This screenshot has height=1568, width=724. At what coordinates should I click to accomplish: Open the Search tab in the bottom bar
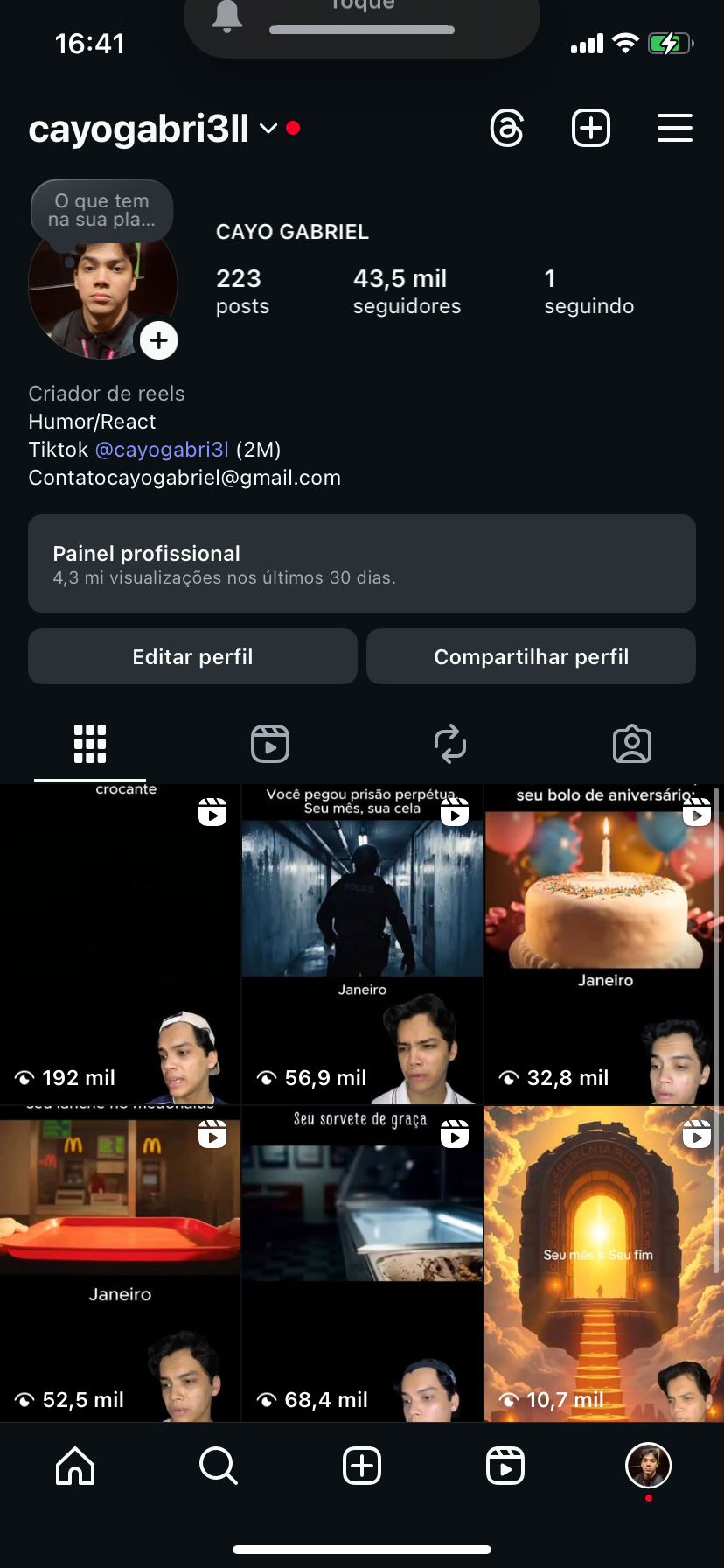pyautogui.click(x=219, y=1465)
